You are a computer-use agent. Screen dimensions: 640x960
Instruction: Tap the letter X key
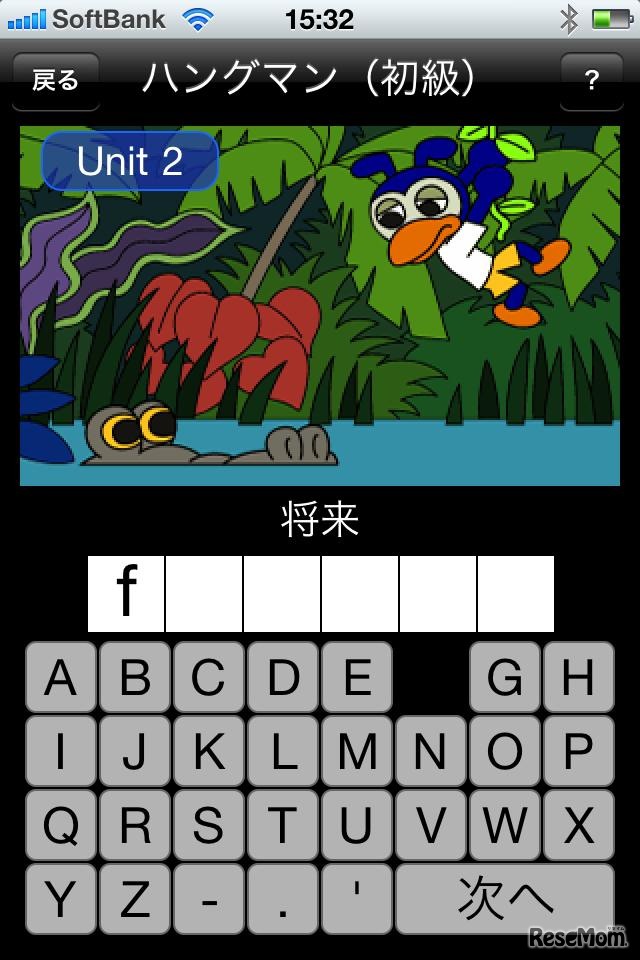tap(579, 825)
